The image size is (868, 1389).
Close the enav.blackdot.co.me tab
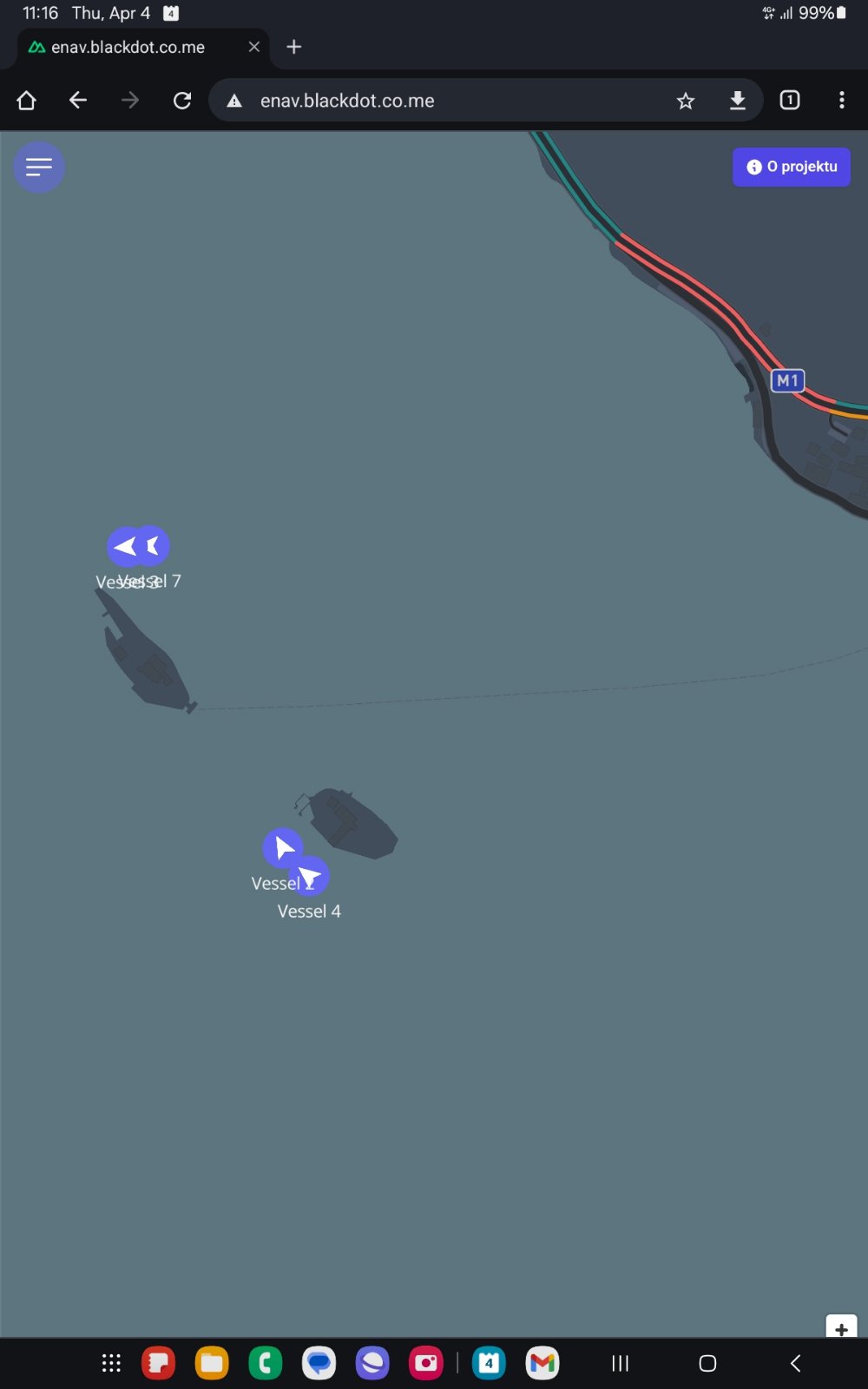(254, 47)
